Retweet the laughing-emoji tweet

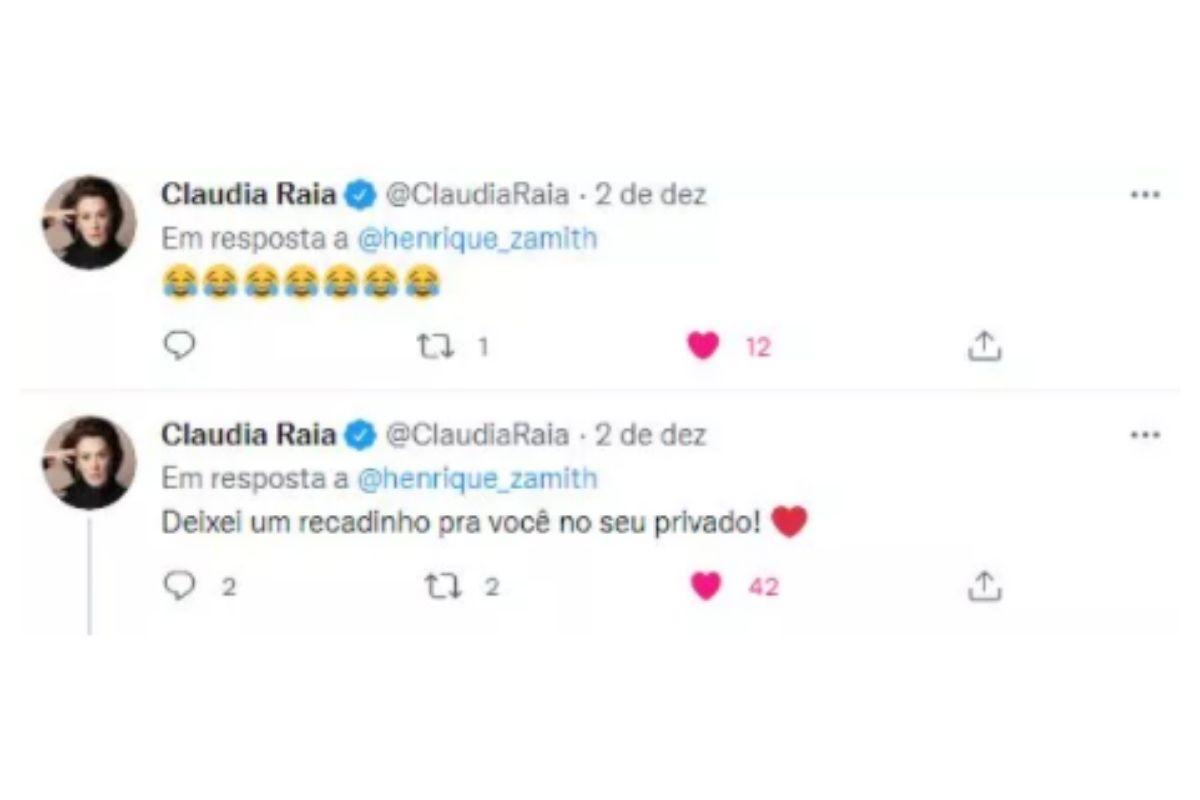pyautogui.click(x=436, y=346)
